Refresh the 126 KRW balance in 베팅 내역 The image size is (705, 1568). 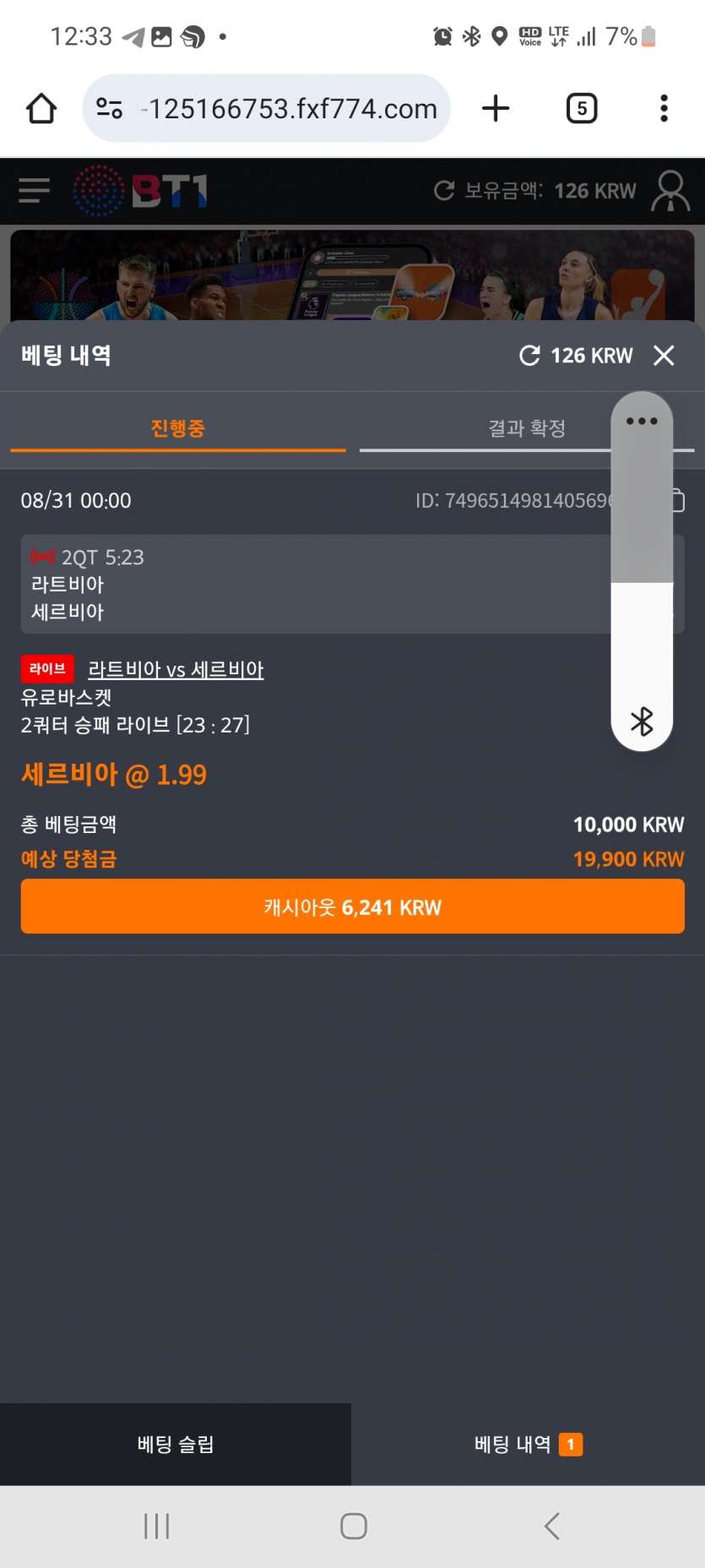(x=529, y=356)
